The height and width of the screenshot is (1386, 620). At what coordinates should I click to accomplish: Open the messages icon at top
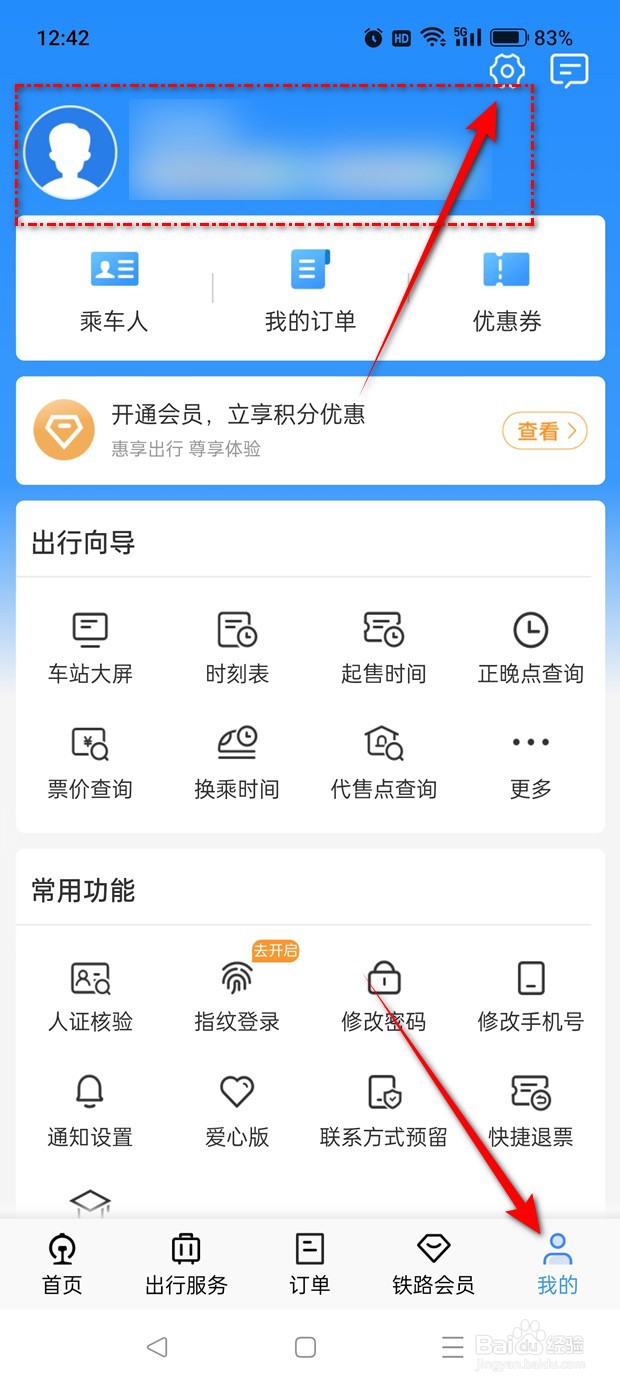point(569,71)
